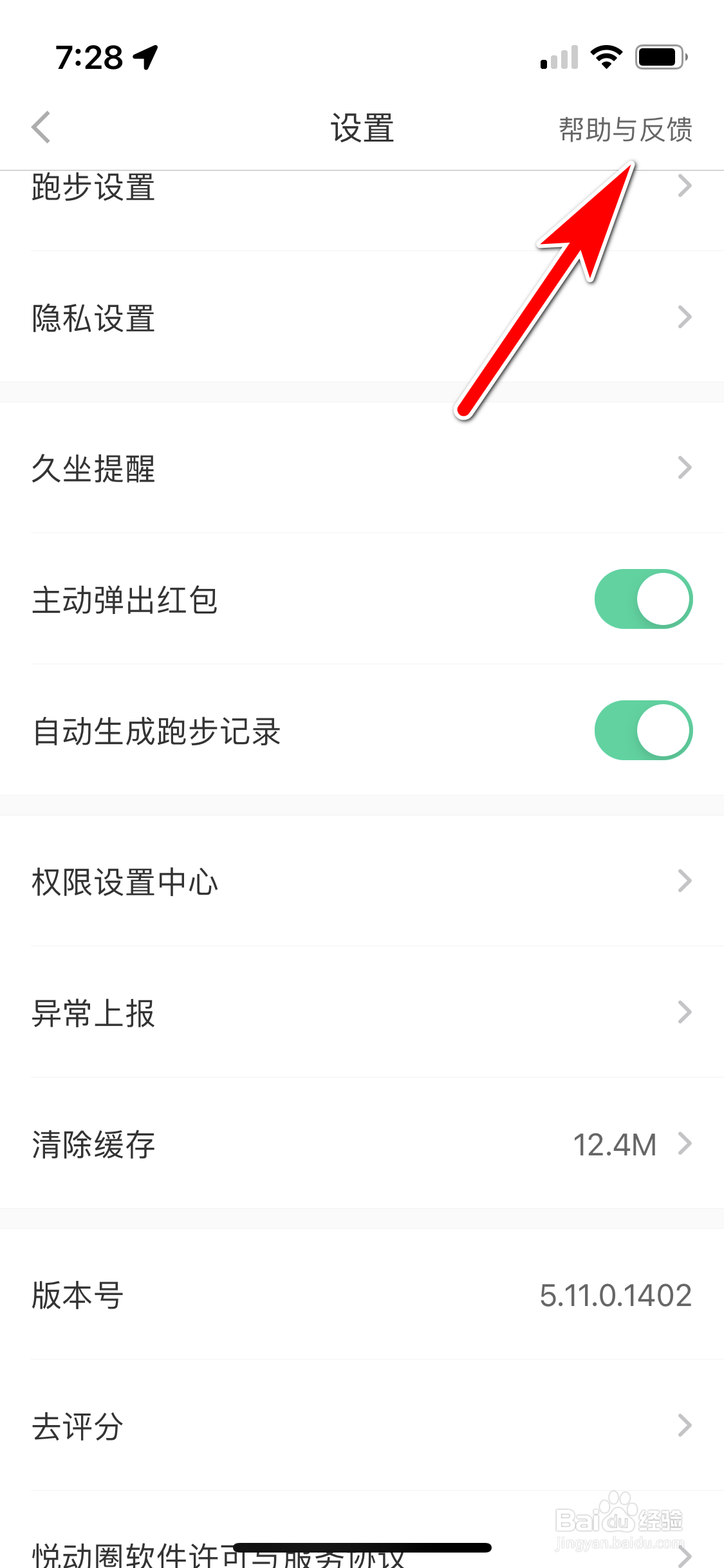Image resolution: width=724 pixels, height=1568 pixels.
Task: Open 久坐提醒 sedentary reminder
Action: tap(362, 468)
